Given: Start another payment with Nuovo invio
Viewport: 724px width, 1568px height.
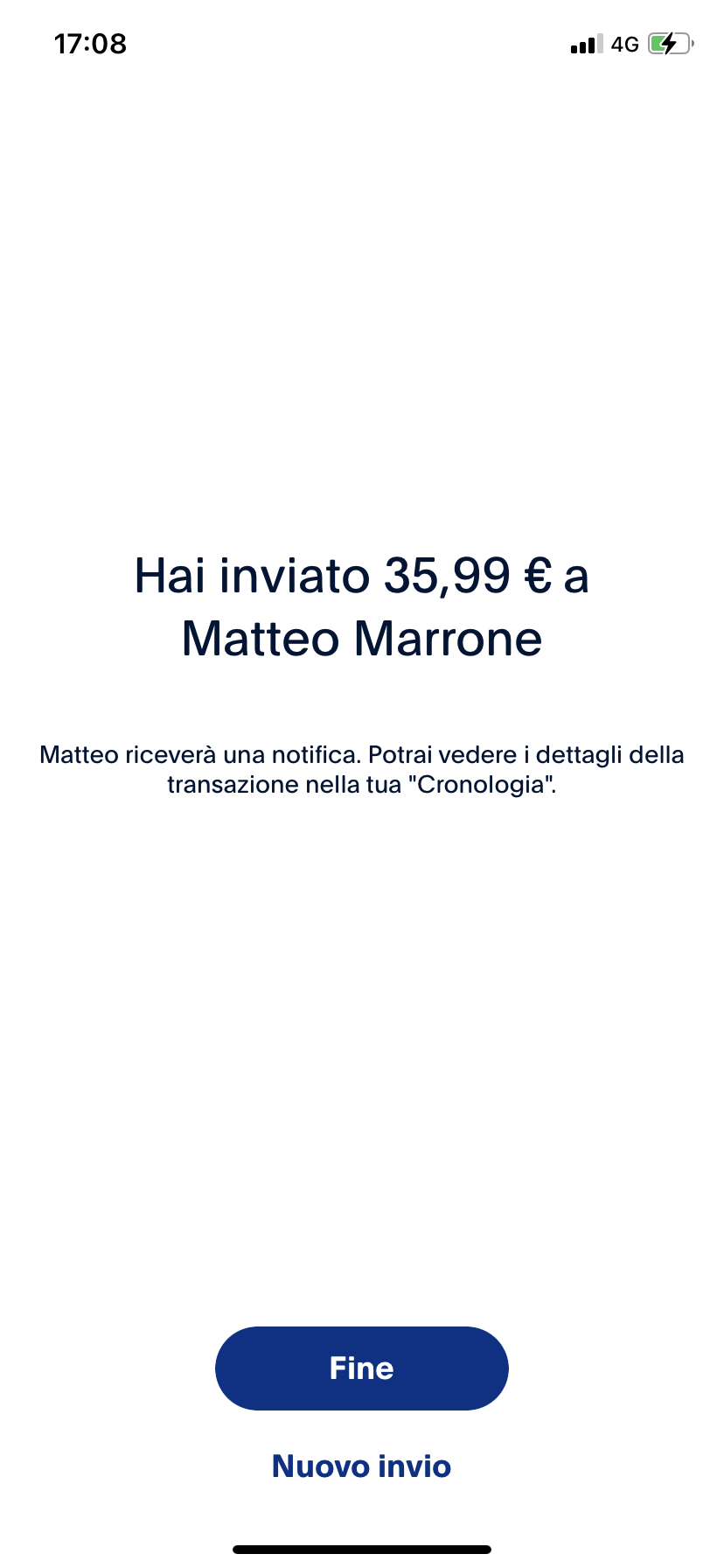Looking at the screenshot, I should pos(361,1466).
